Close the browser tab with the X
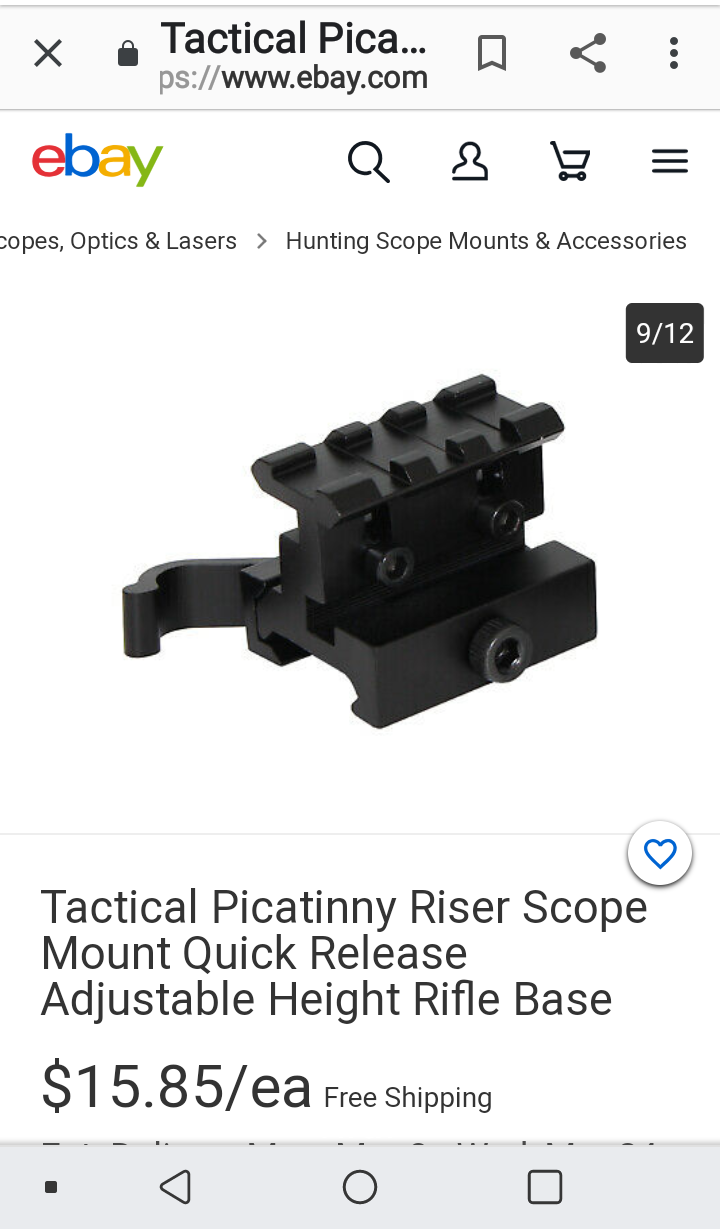720x1229 pixels. 48,54
